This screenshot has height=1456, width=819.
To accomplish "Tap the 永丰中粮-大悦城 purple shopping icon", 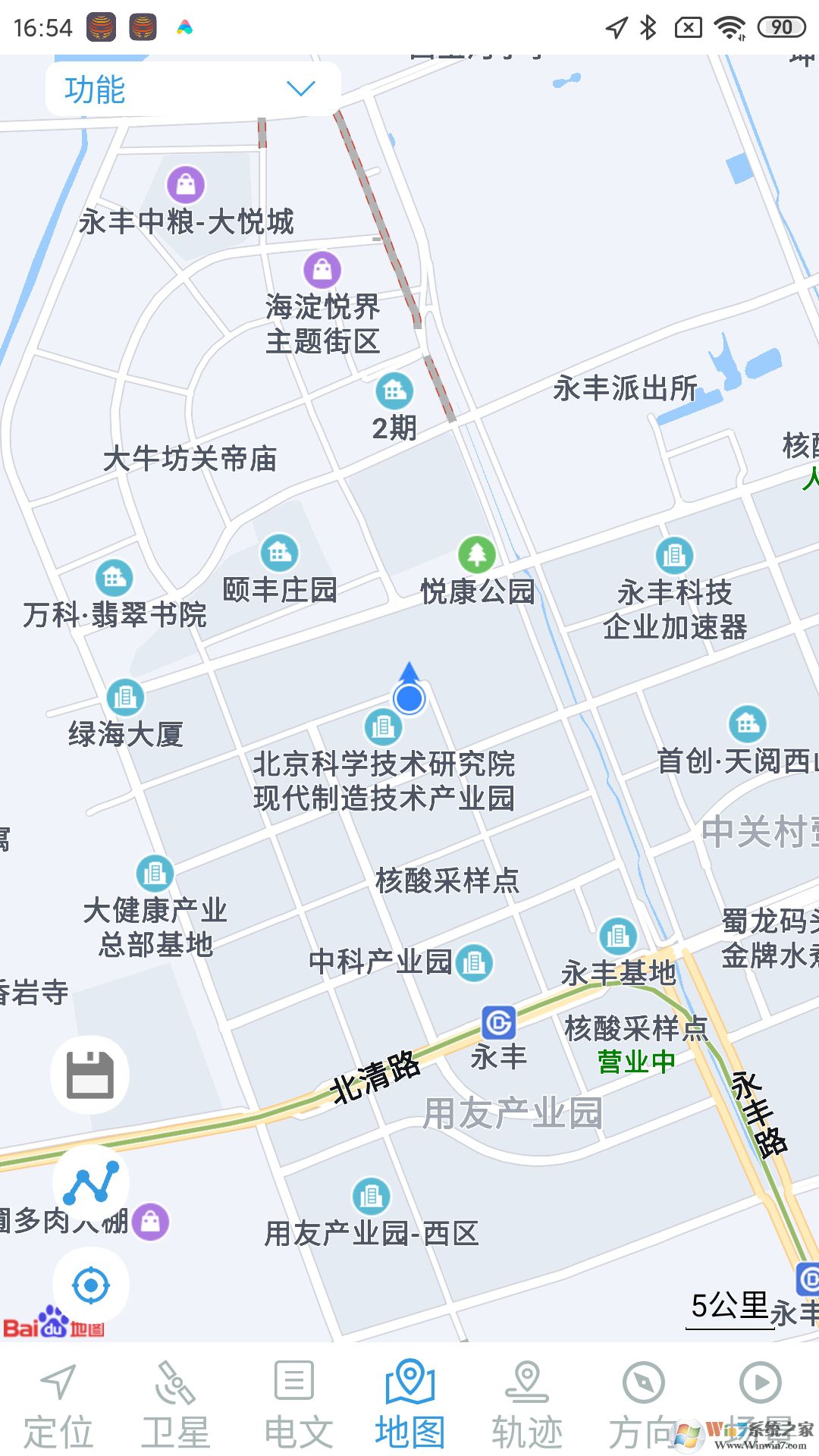I will (x=186, y=182).
